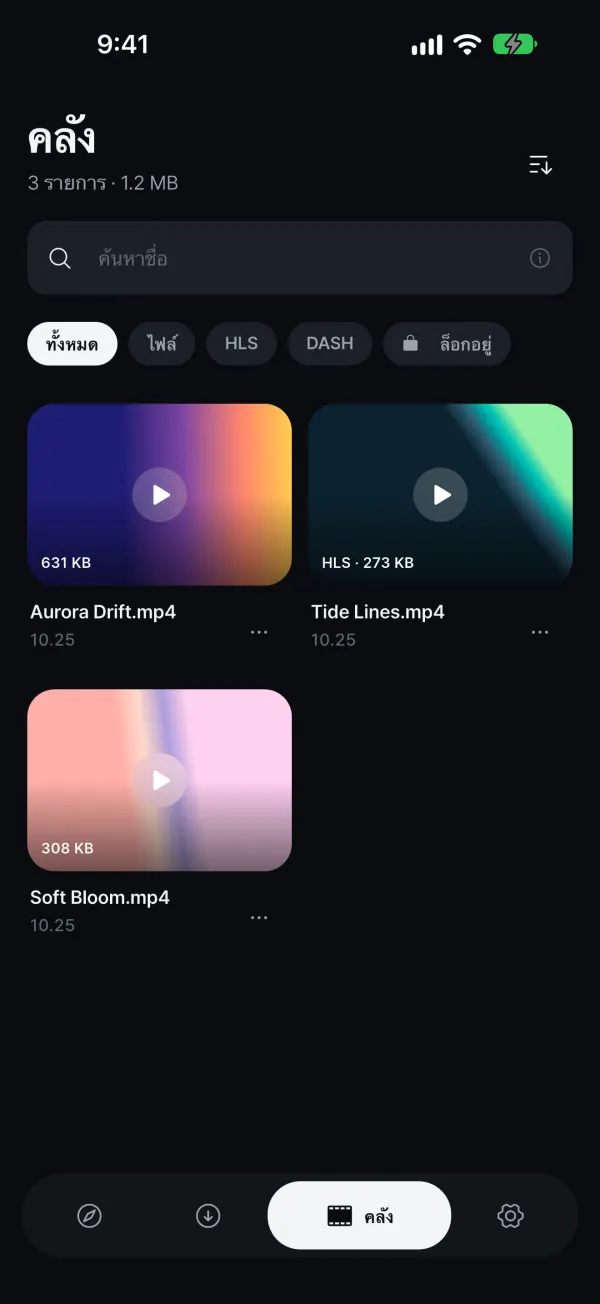Play the Soft Bloom.mp4 video
Screen dimensions: 600x1304
pyautogui.click(x=160, y=780)
